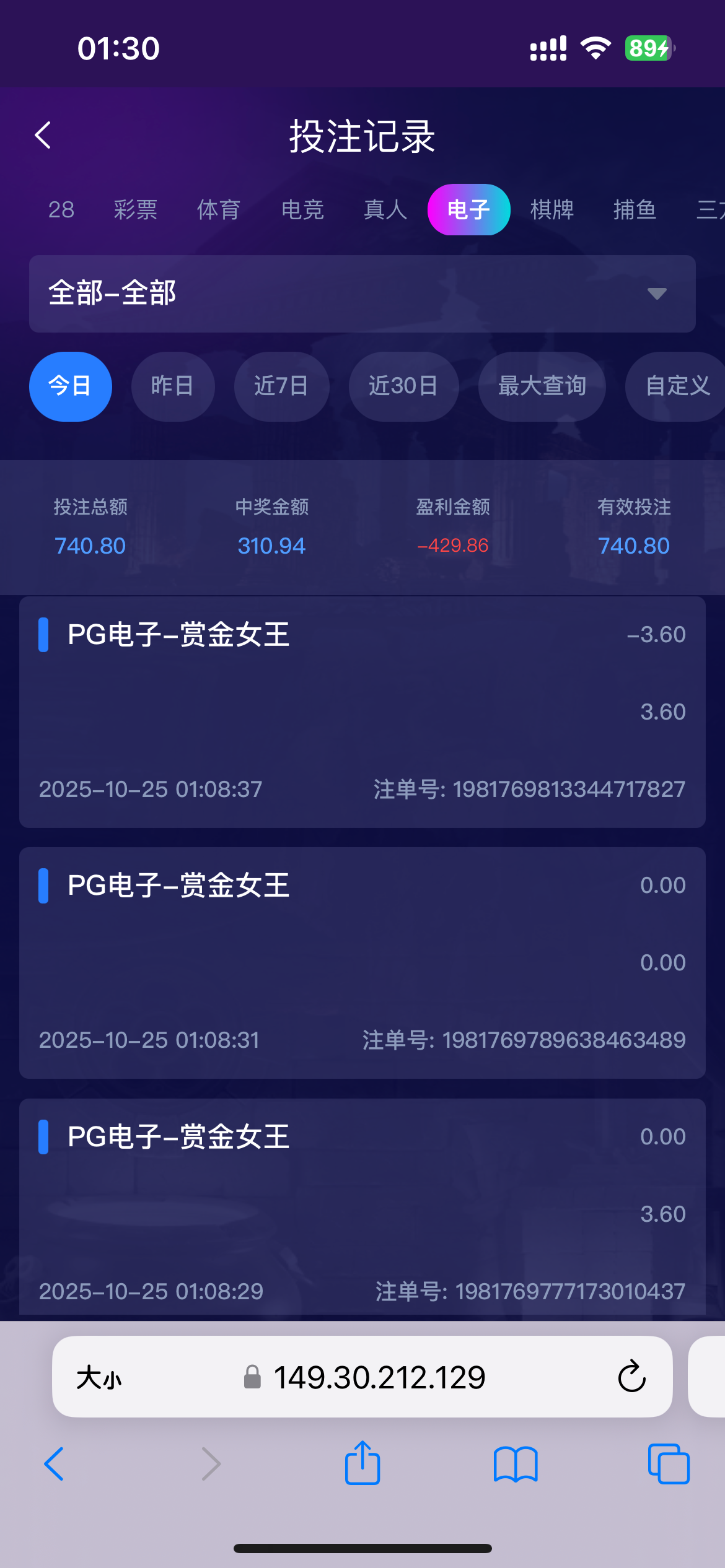The image size is (725, 1568).
Task: Tap the 最大查询 button
Action: [542, 386]
